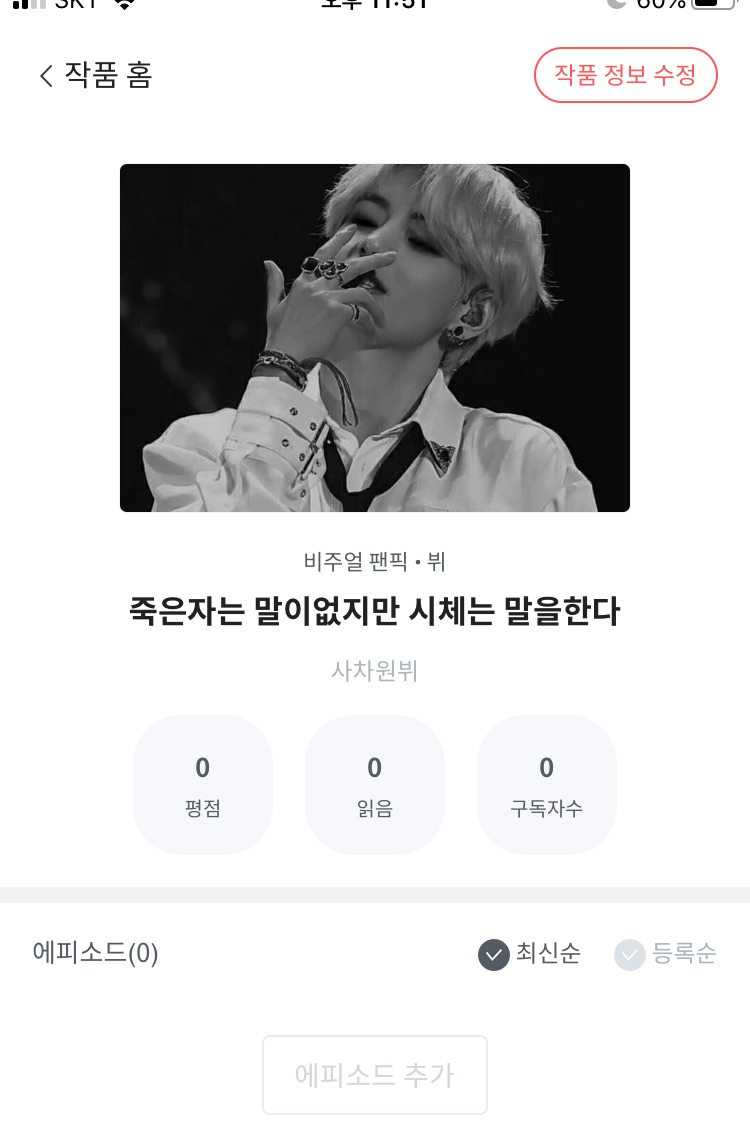
Task: Go back from 작품 홈
Action: click(x=46, y=76)
